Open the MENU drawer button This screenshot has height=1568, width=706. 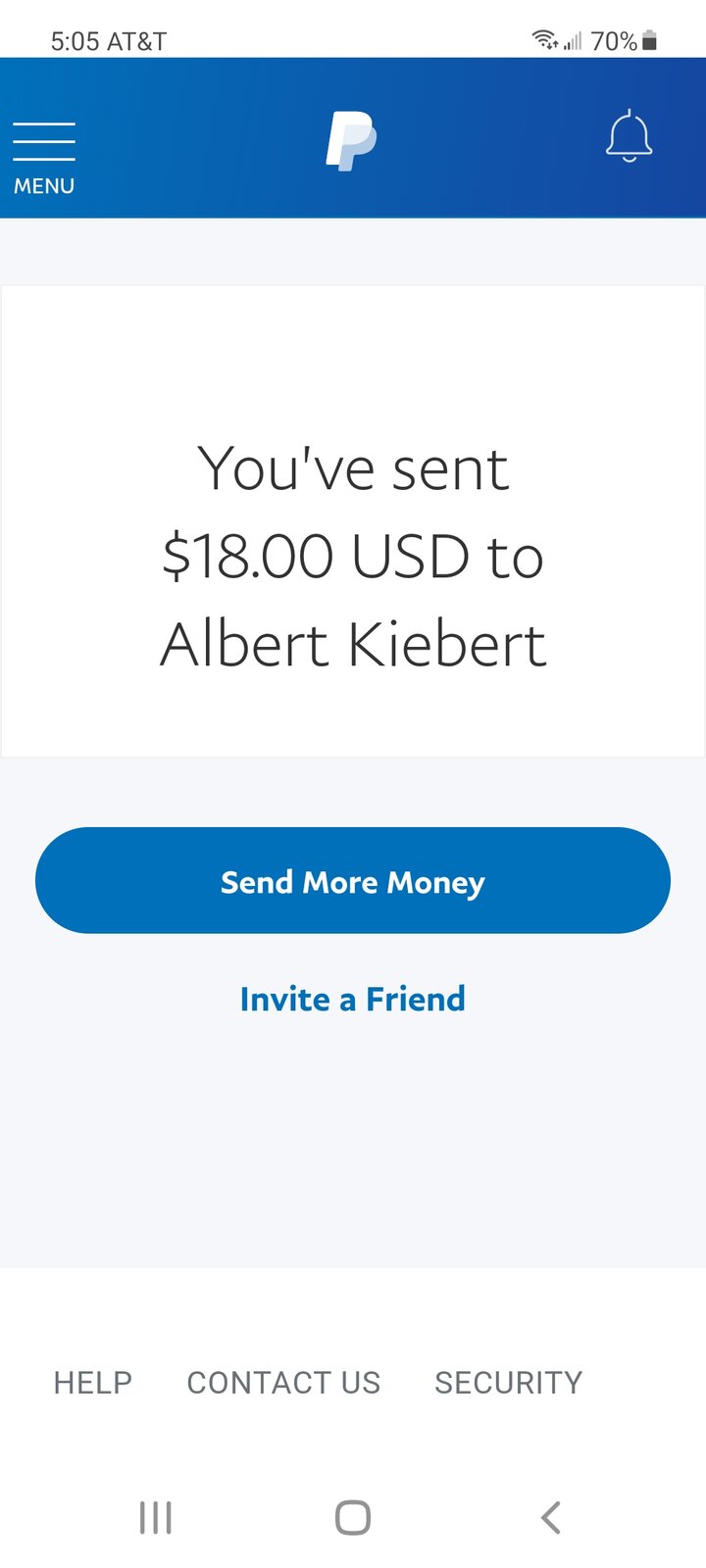point(44,159)
